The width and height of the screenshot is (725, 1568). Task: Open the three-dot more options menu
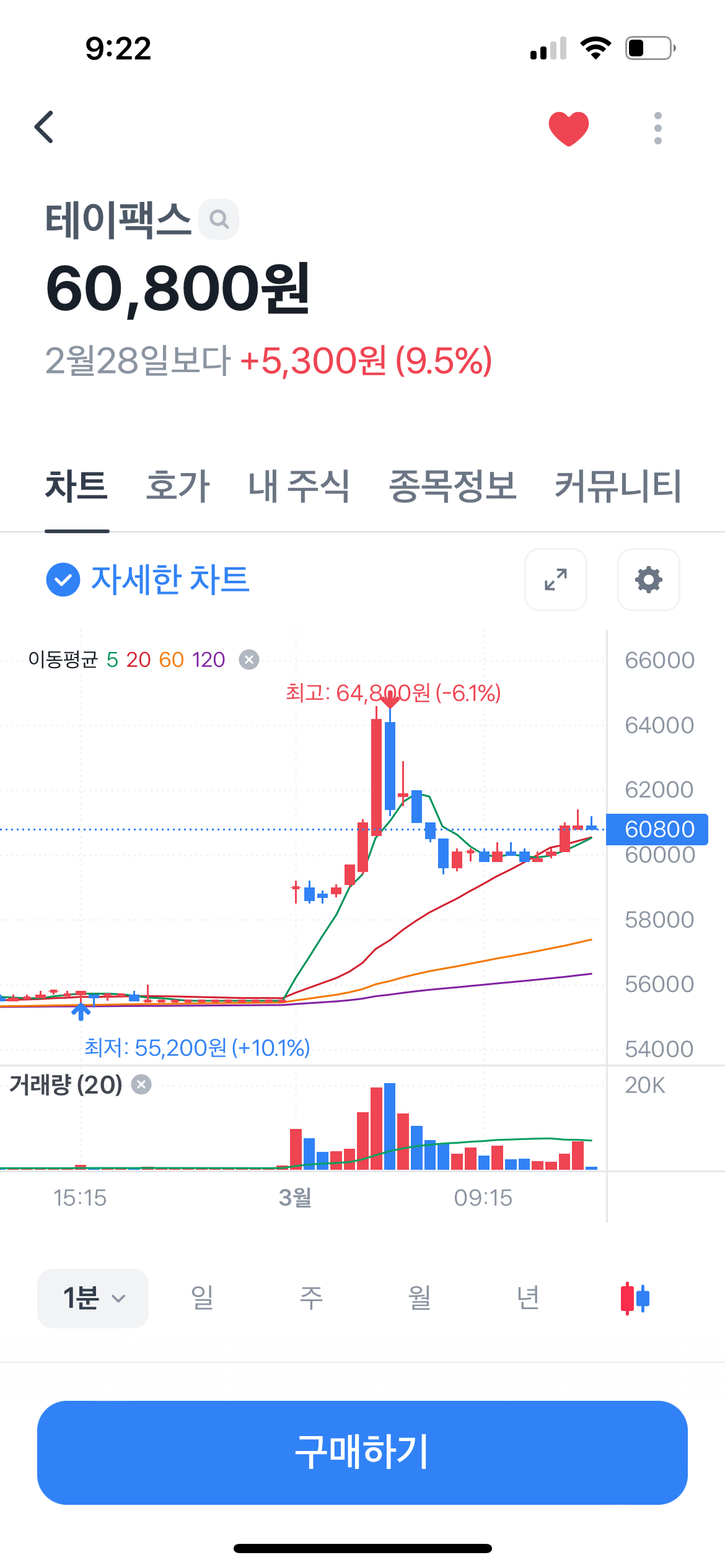657,128
